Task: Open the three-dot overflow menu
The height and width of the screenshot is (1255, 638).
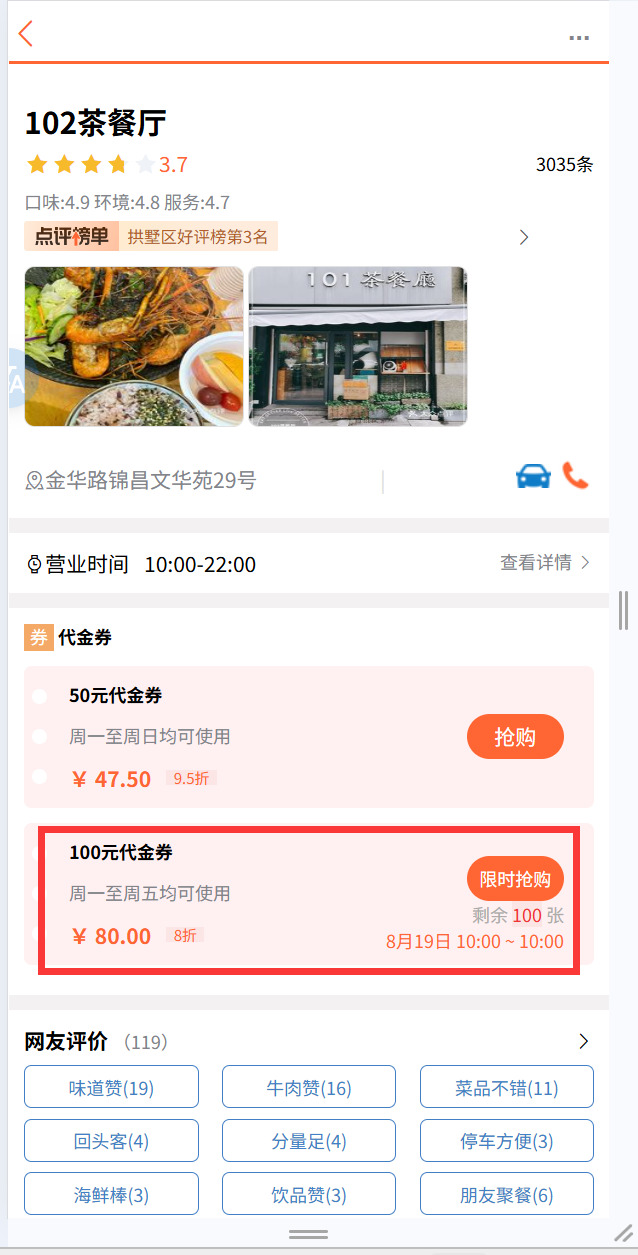Action: [579, 38]
